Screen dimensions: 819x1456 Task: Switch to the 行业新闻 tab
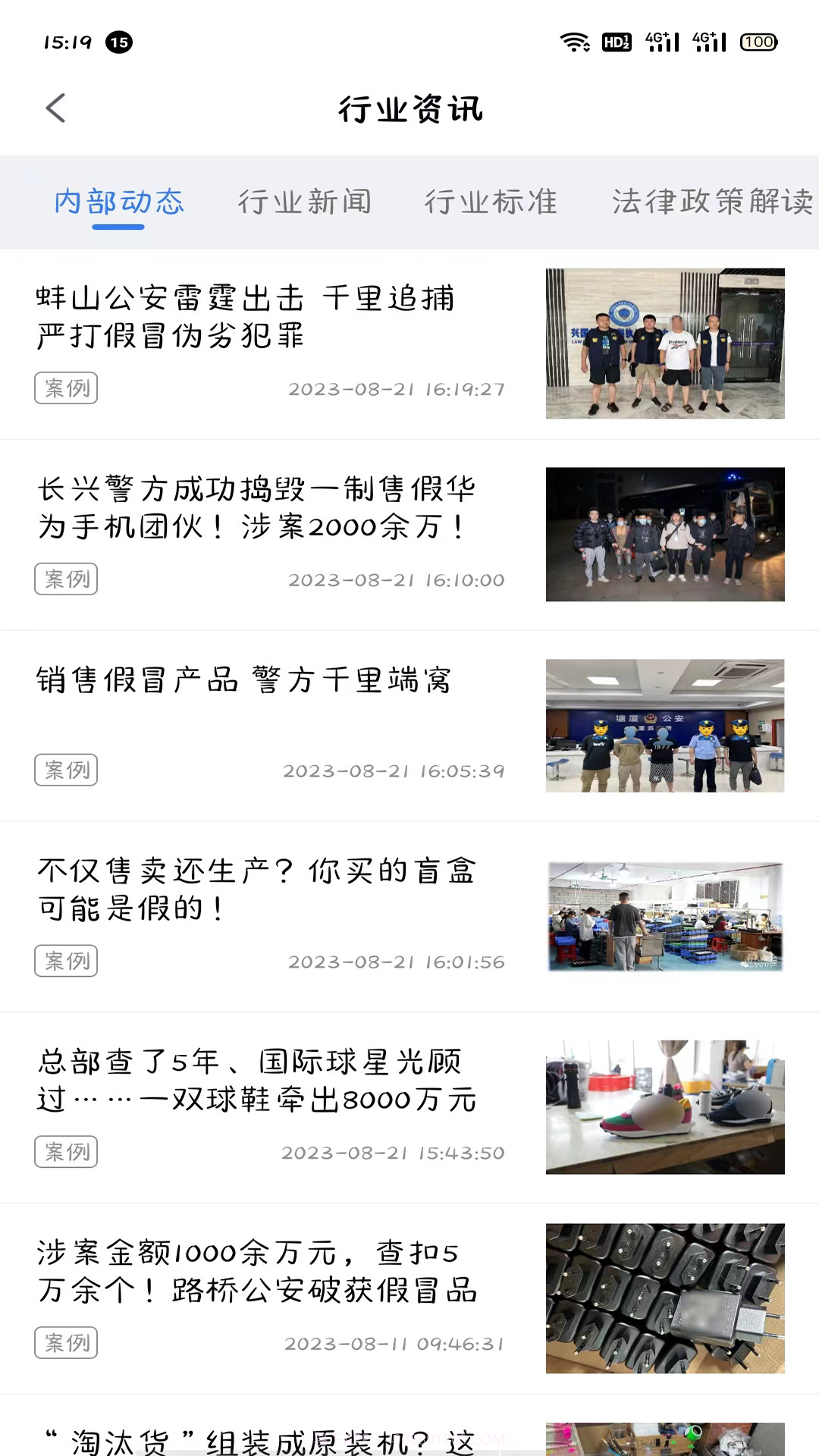pos(306,202)
